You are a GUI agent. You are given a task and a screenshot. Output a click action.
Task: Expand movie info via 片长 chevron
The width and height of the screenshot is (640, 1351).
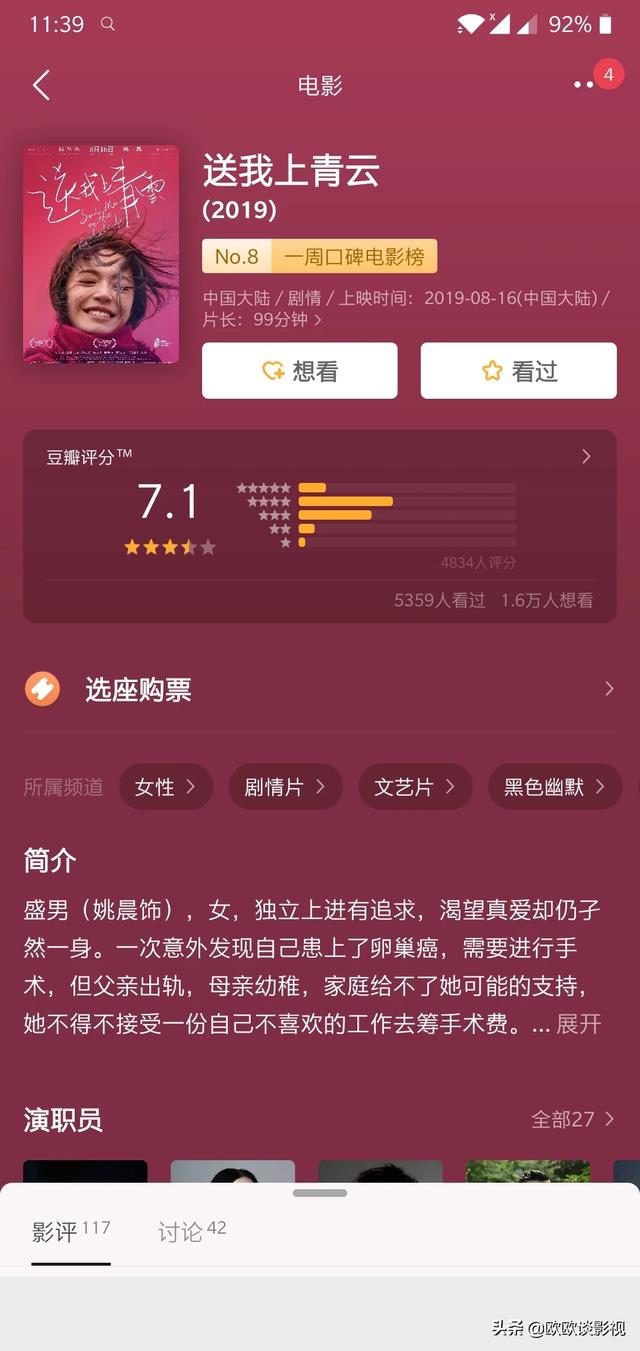tap(318, 320)
